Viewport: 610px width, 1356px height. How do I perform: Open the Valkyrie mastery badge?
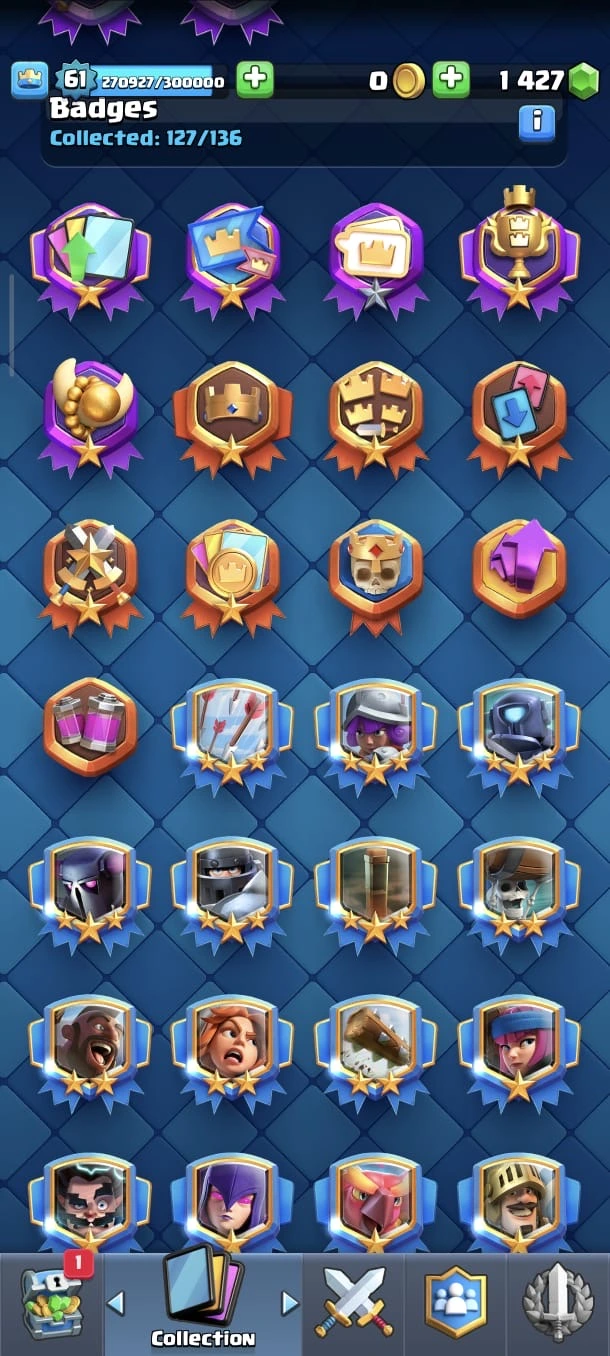(232, 1044)
